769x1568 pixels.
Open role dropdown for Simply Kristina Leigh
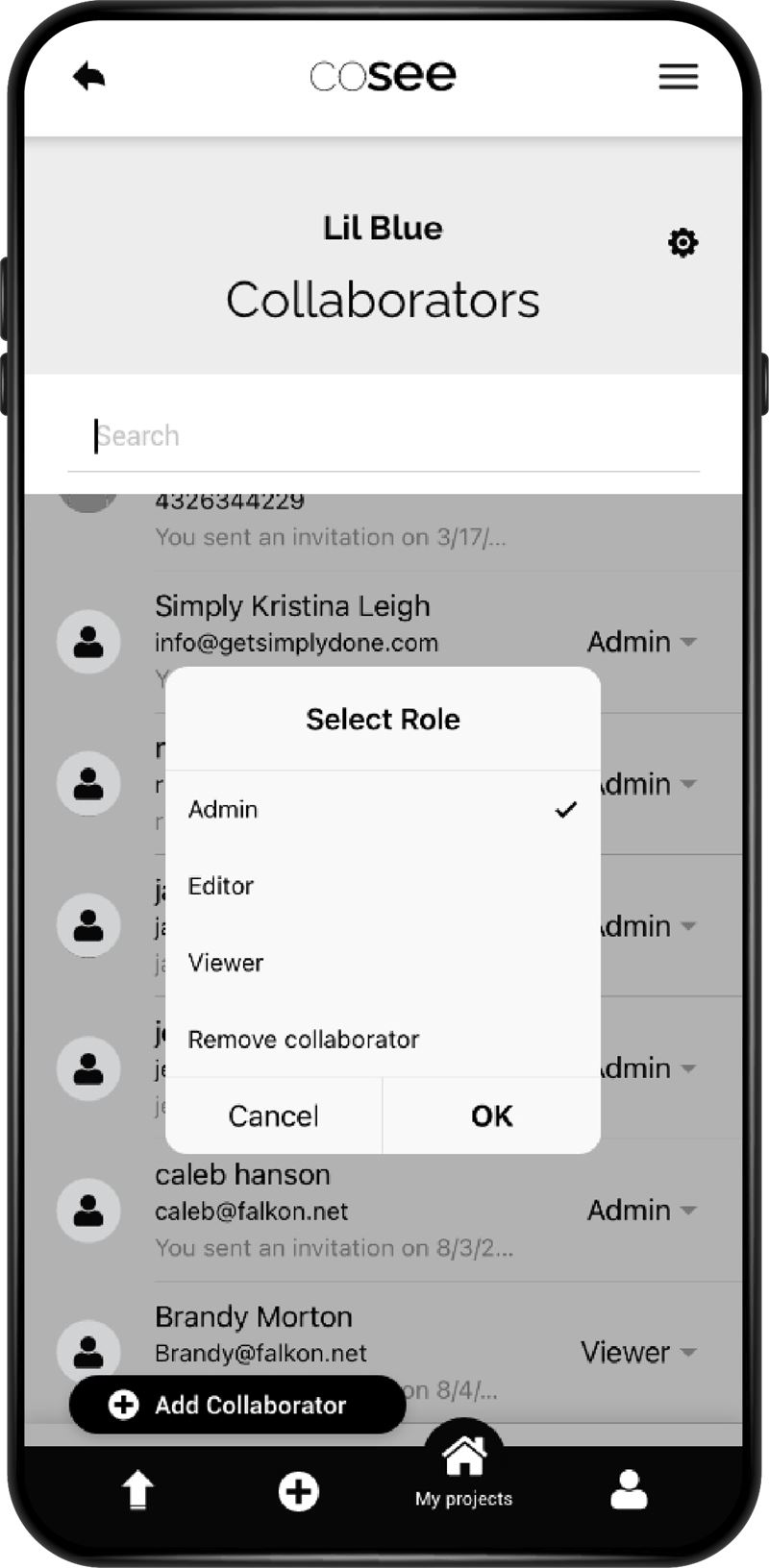pyautogui.click(x=641, y=641)
